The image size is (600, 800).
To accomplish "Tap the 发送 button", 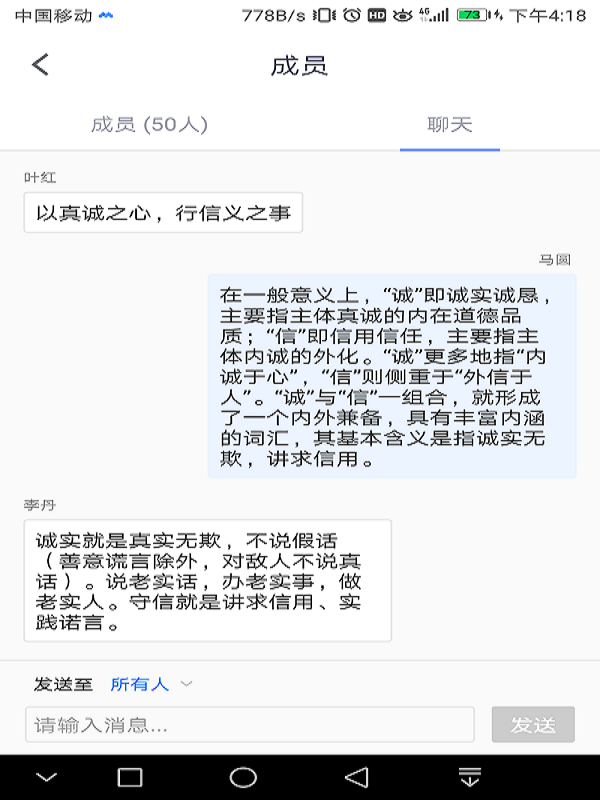I will (533, 724).
